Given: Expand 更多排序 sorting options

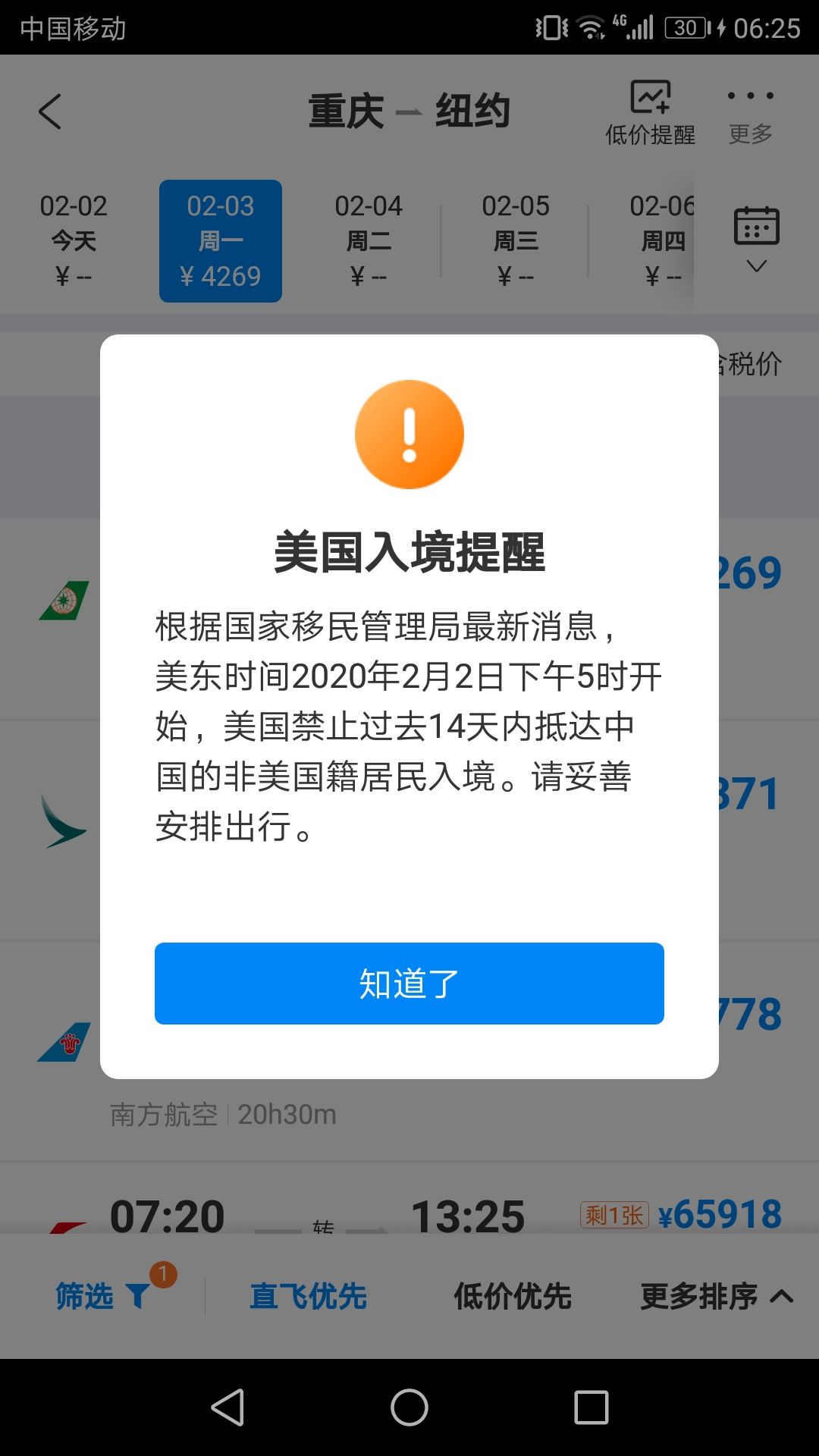Looking at the screenshot, I should (717, 1296).
